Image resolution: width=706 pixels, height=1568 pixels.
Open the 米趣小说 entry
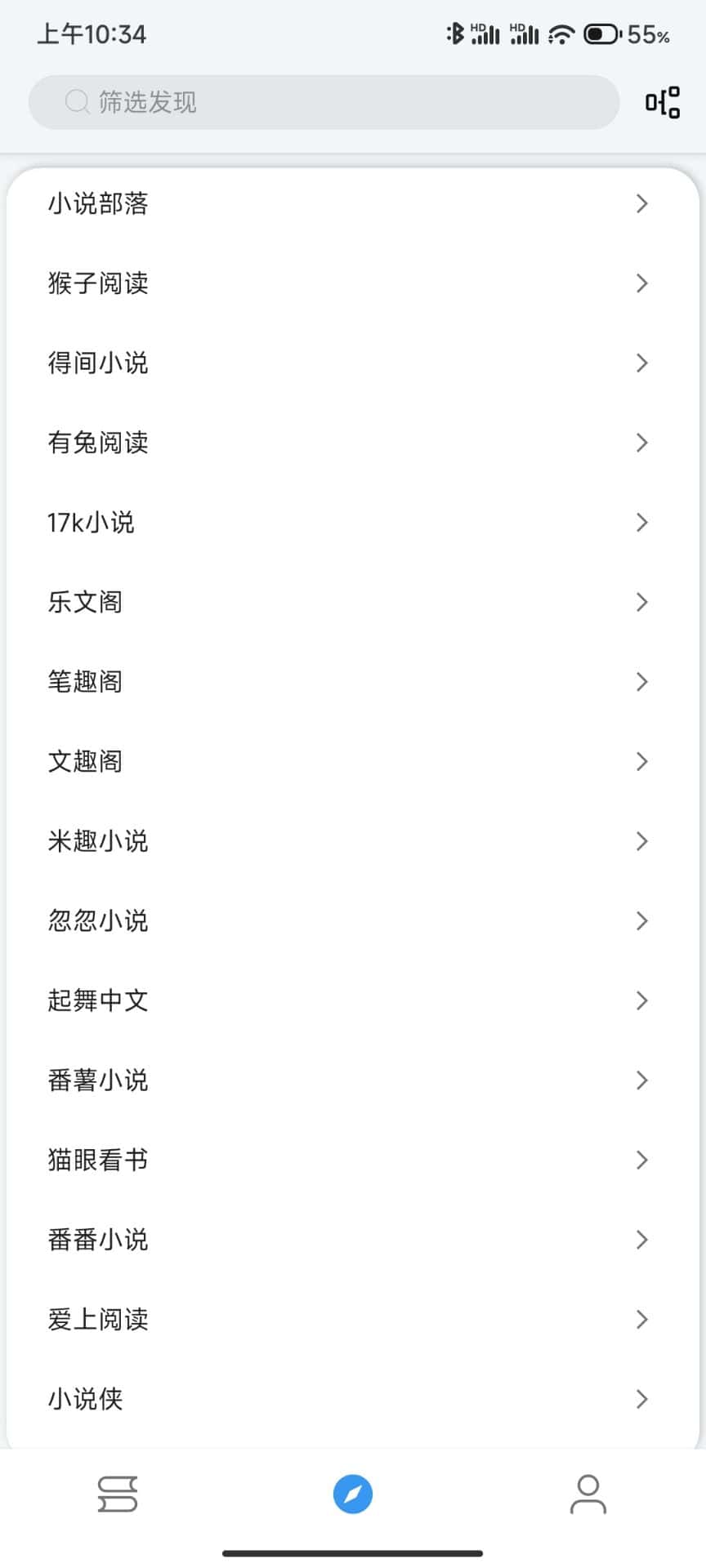coord(352,841)
